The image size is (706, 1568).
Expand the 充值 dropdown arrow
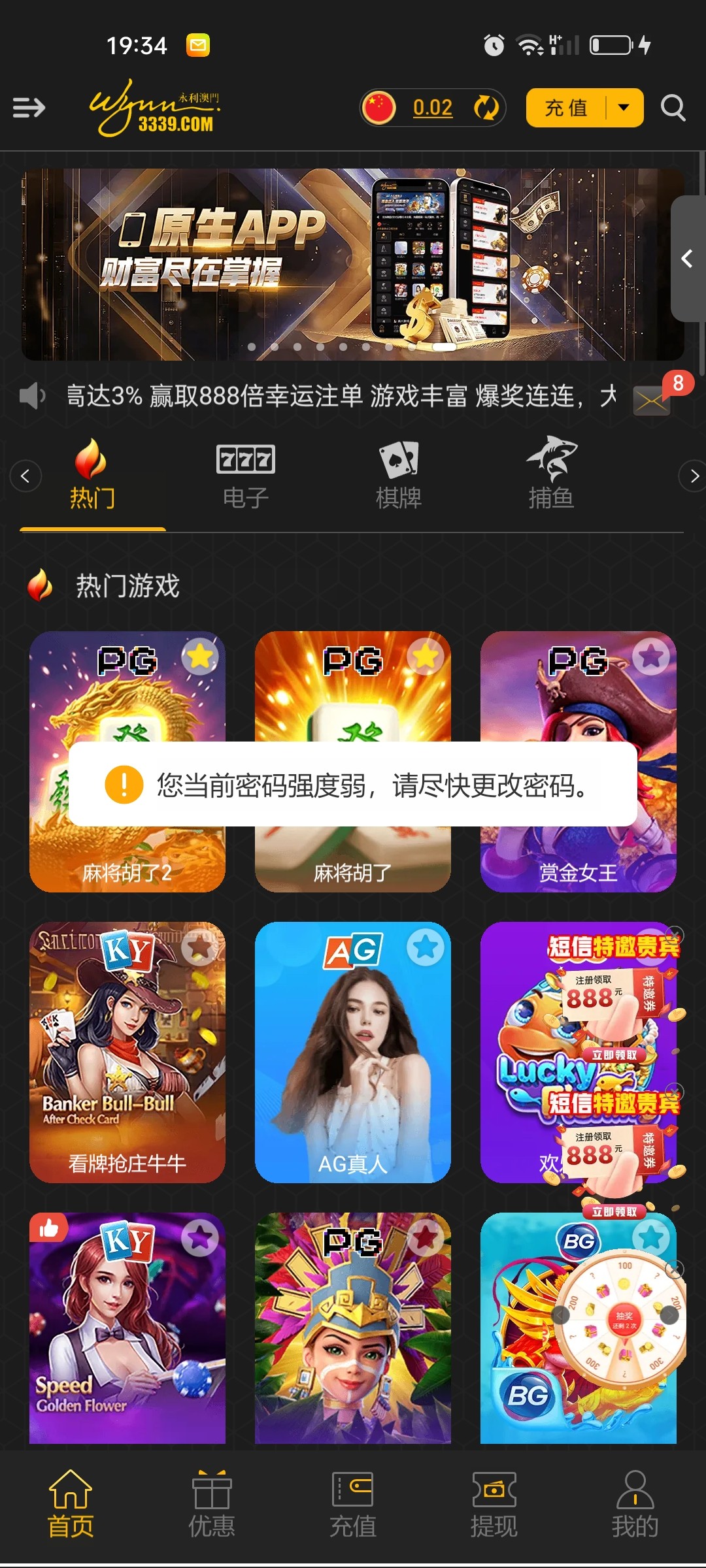(623, 108)
